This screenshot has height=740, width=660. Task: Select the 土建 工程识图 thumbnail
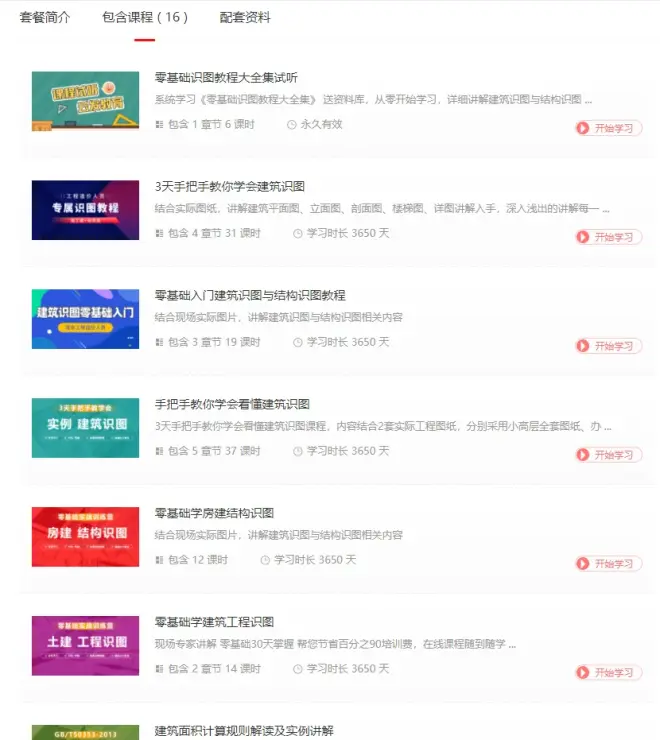coord(85,646)
